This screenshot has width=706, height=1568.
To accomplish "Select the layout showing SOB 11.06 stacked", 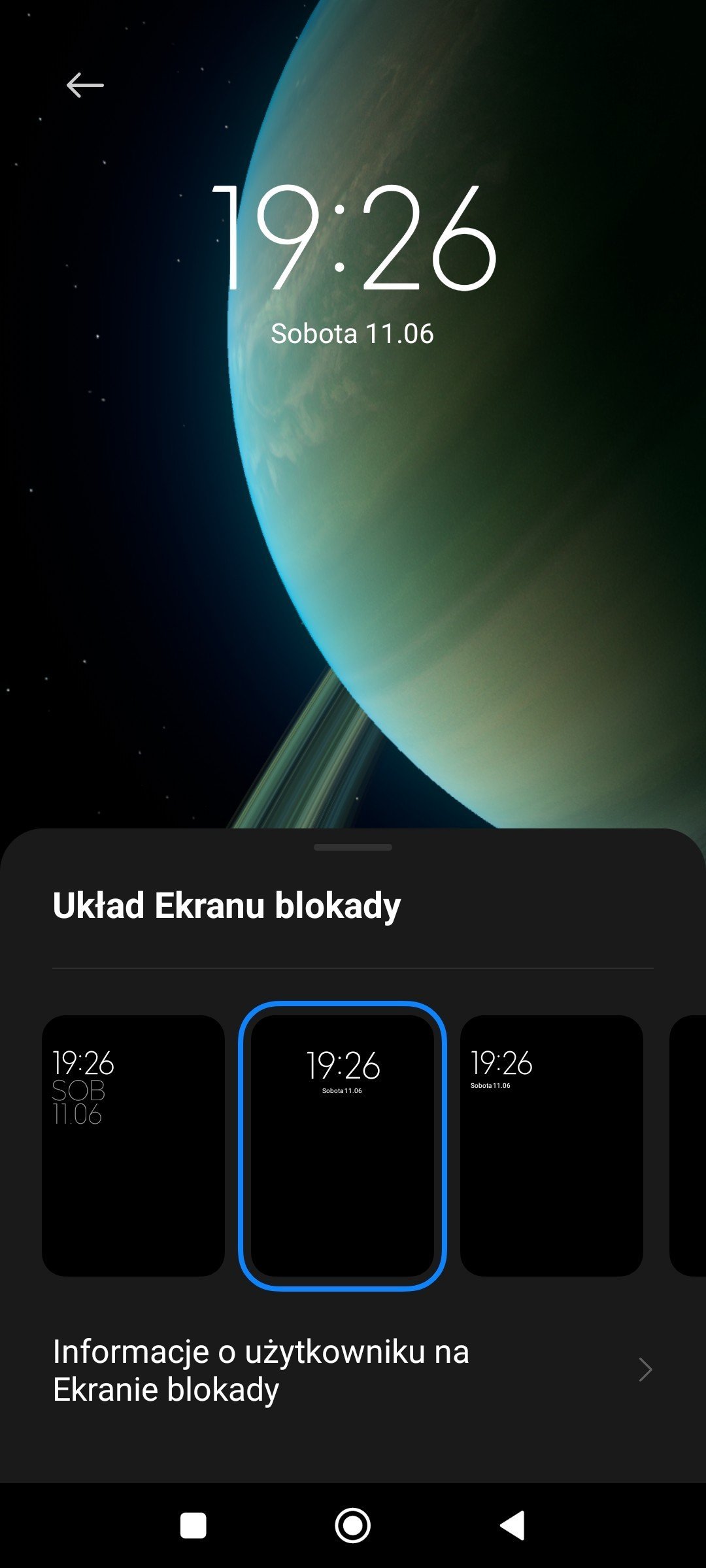I will click(x=133, y=1145).
